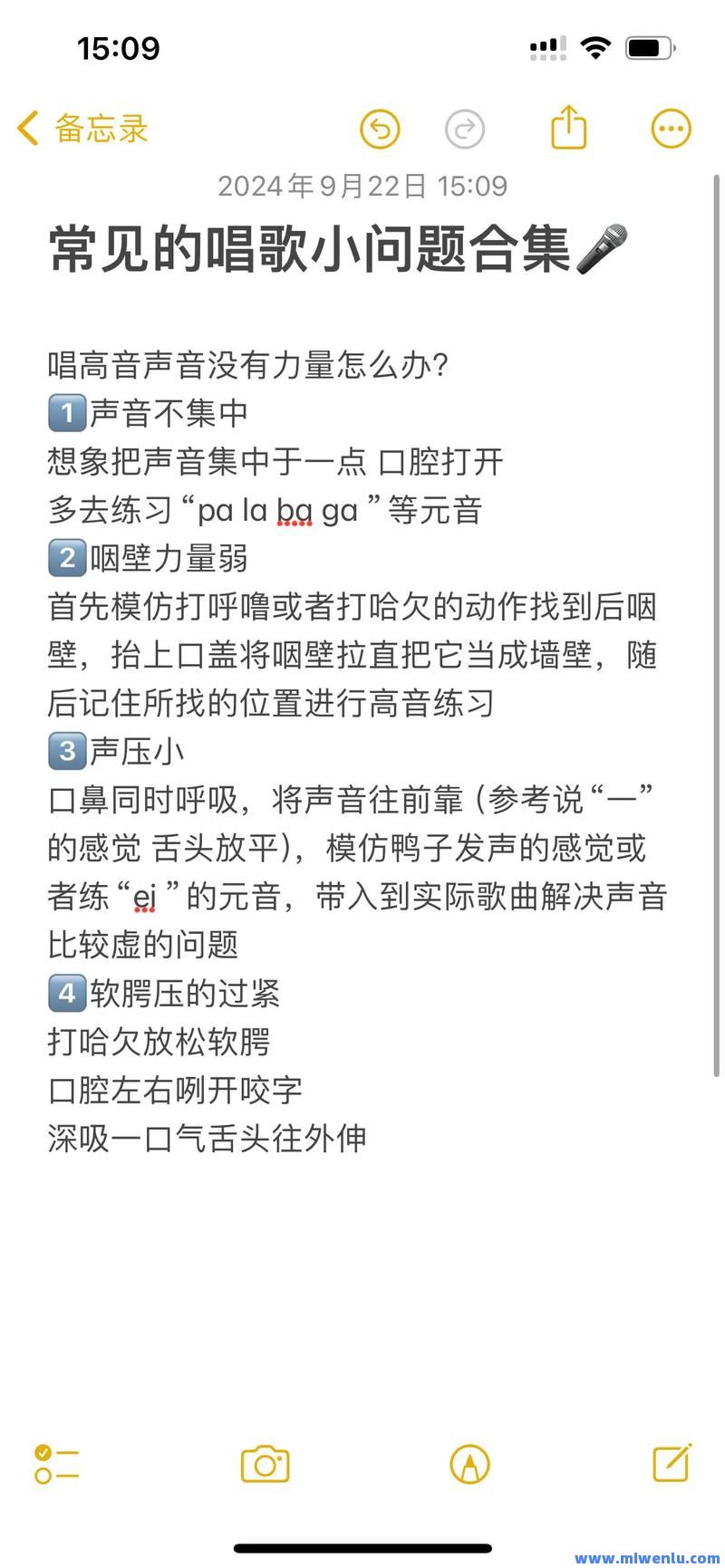This screenshot has width=725, height=1568.
Task: Tap the greyed-out redo arrow
Action: point(465,130)
